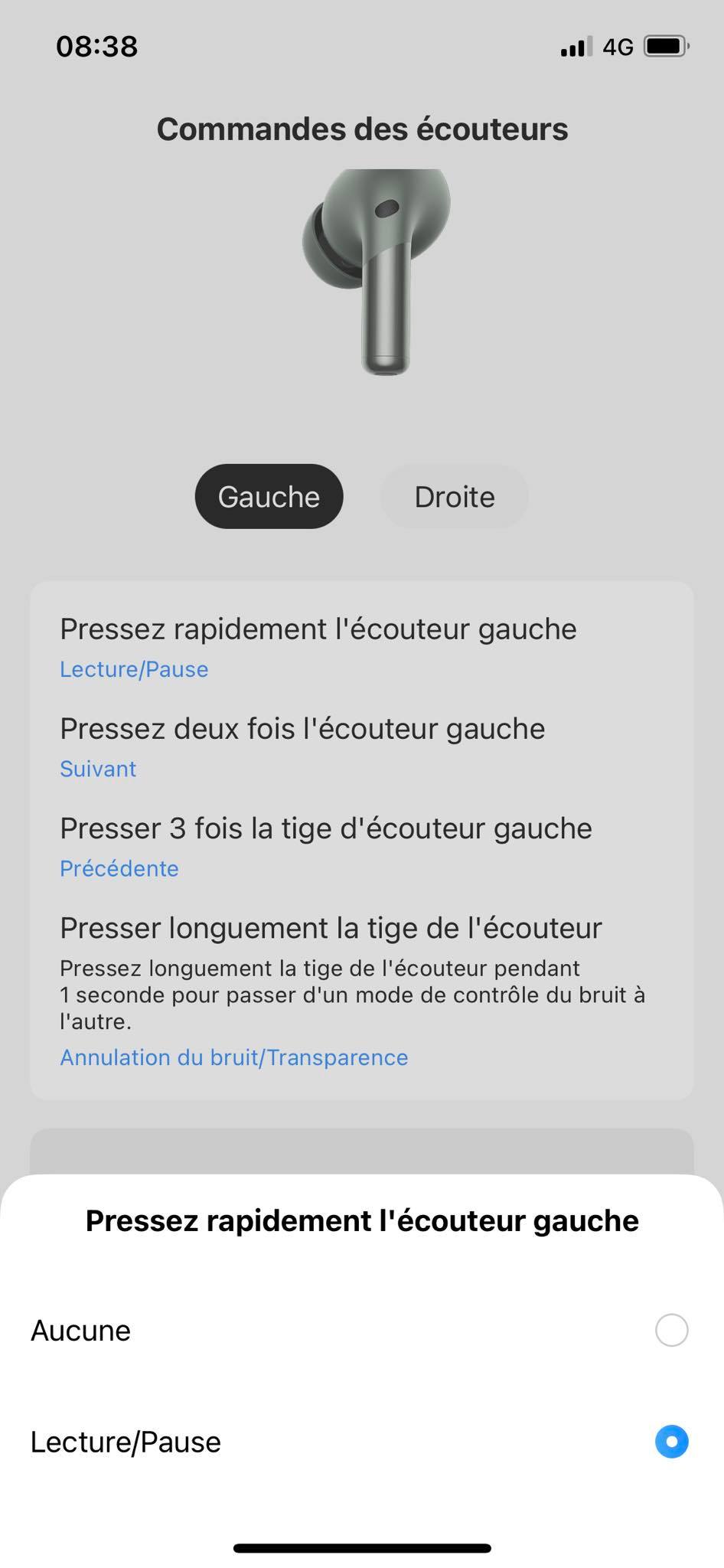Choose the Lecture/Pause radio option

tap(671, 1442)
